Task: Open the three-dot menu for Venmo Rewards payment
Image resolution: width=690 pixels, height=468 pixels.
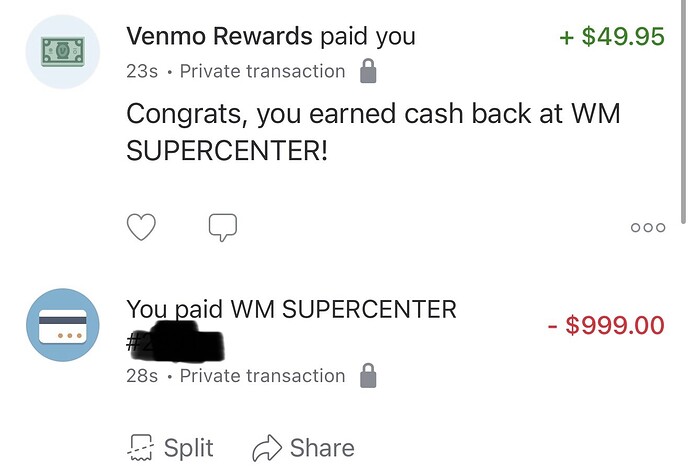Action: [648, 228]
